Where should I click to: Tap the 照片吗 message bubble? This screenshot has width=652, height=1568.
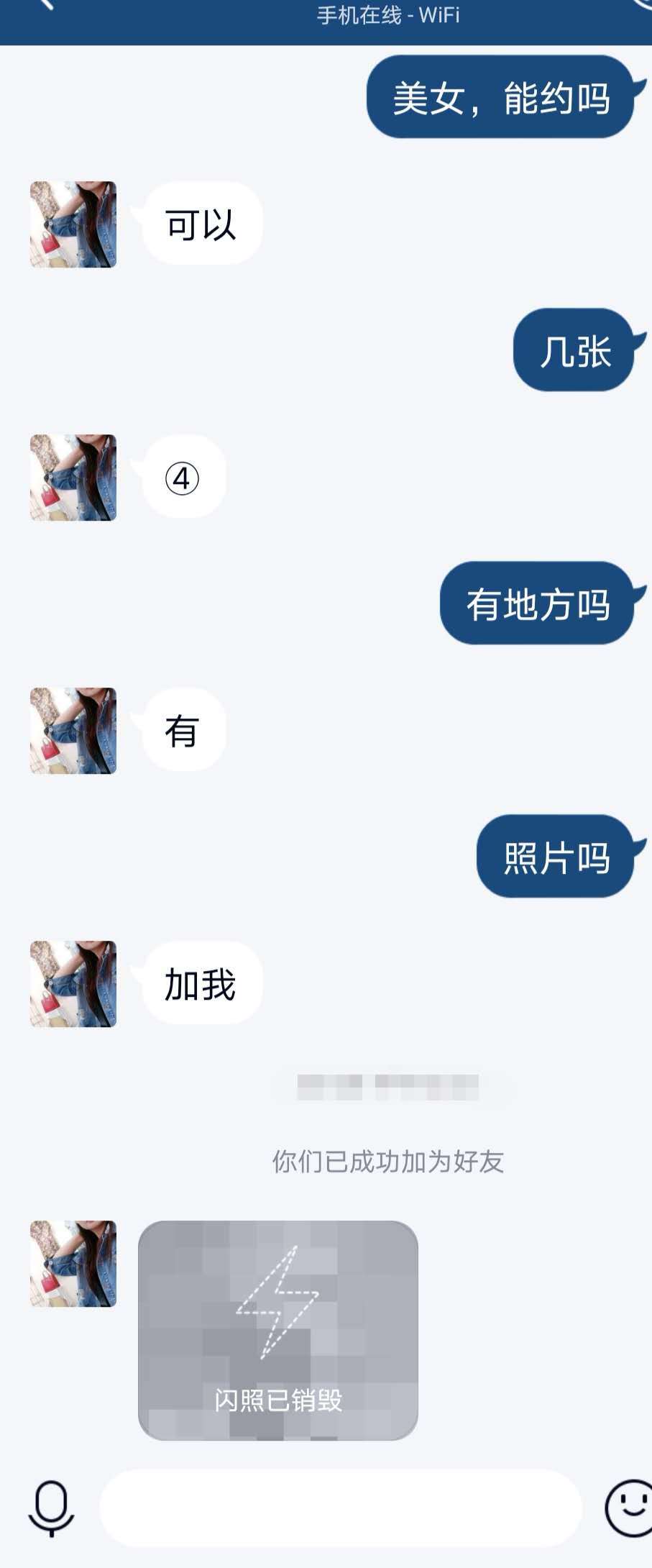tap(555, 857)
